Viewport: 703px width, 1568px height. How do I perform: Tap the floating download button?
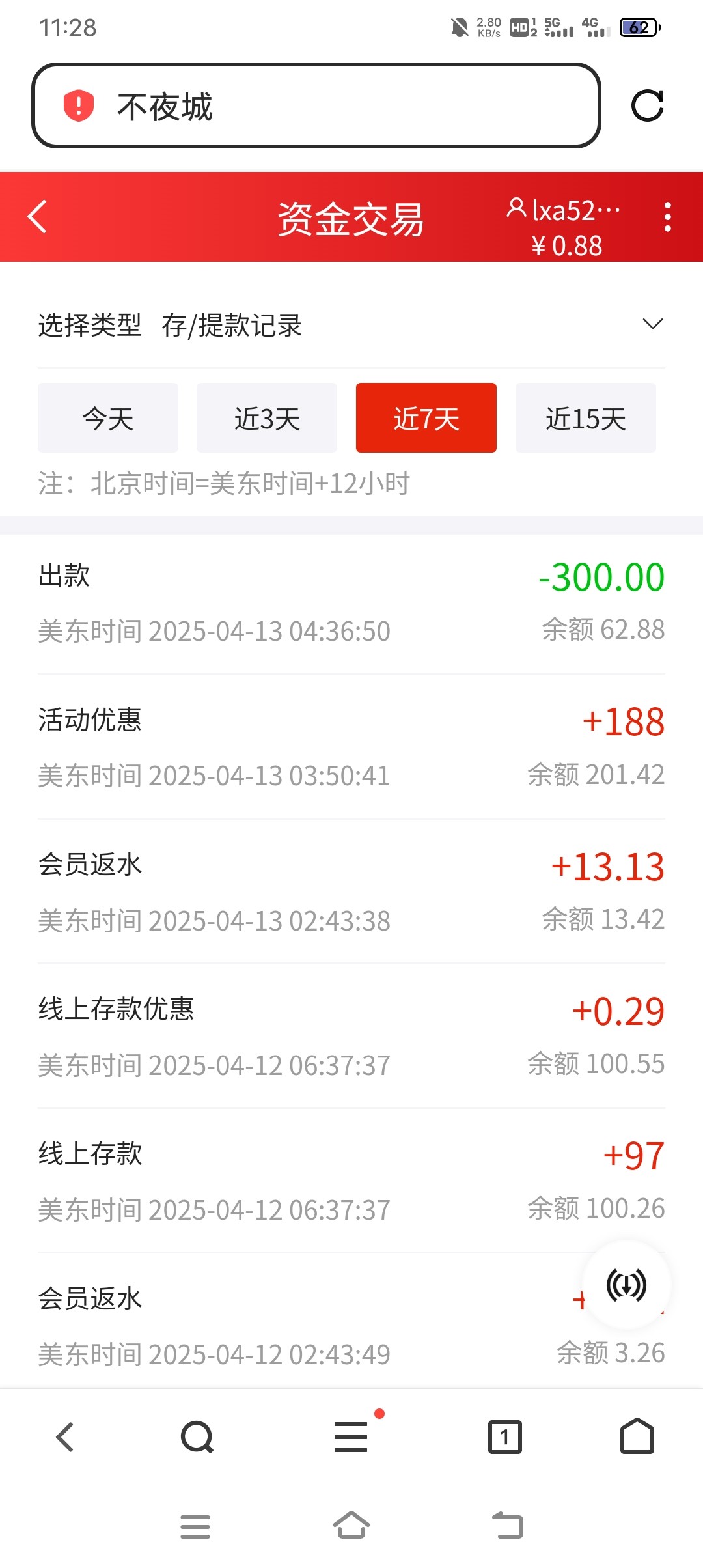click(x=626, y=1285)
